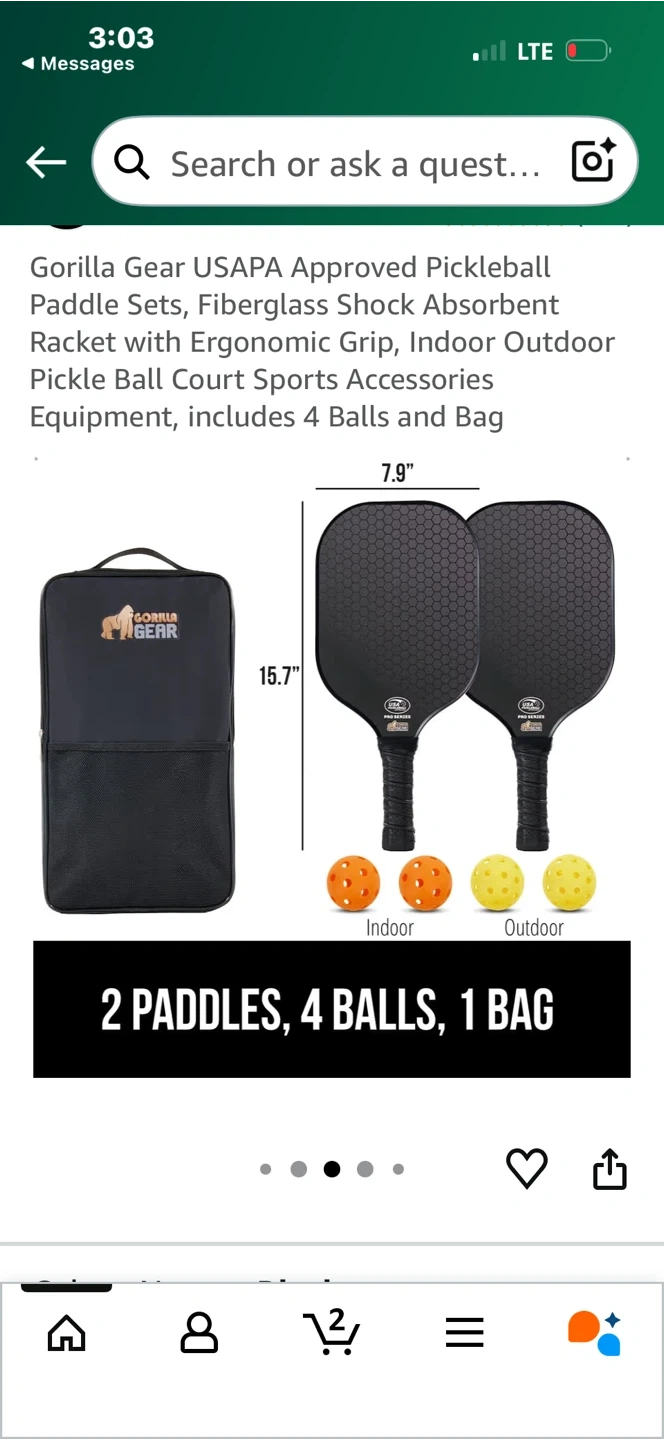View the shopping cart with 2 items

[x=331, y=1332]
